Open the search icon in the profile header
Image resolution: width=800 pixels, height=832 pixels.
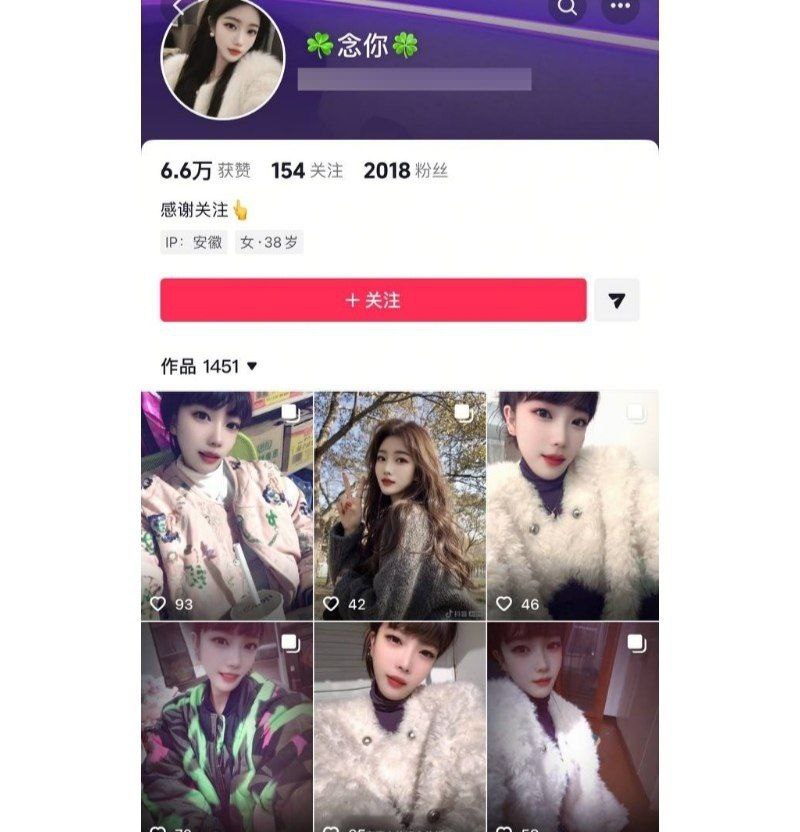(567, 8)
